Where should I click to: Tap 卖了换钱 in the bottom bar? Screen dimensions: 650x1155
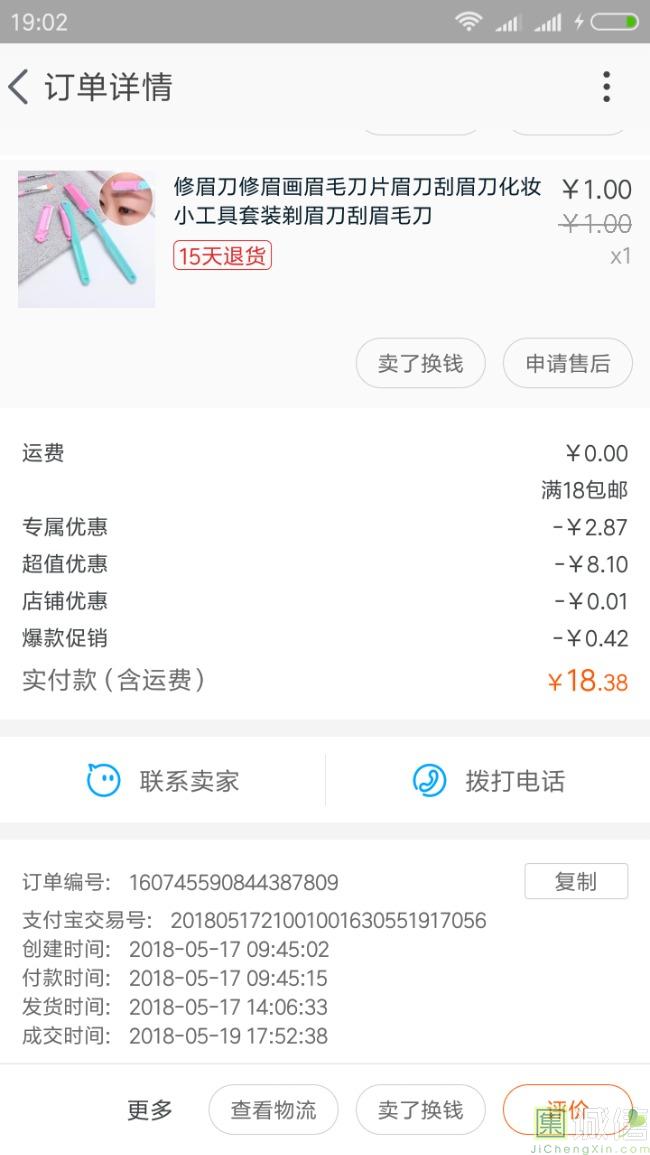click(x=420, y=1110)
